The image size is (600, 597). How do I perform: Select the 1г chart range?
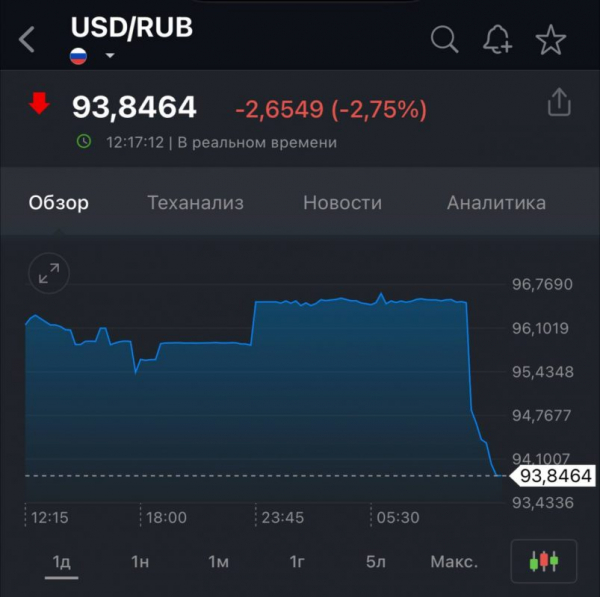(x=297, y=562)
